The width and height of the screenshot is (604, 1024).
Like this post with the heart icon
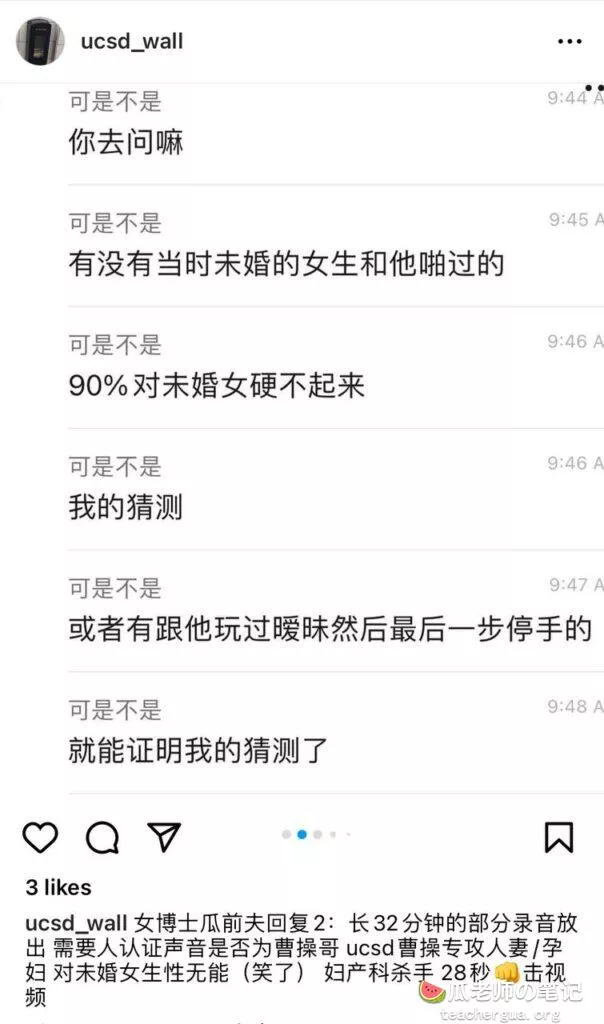coord(40,837)
